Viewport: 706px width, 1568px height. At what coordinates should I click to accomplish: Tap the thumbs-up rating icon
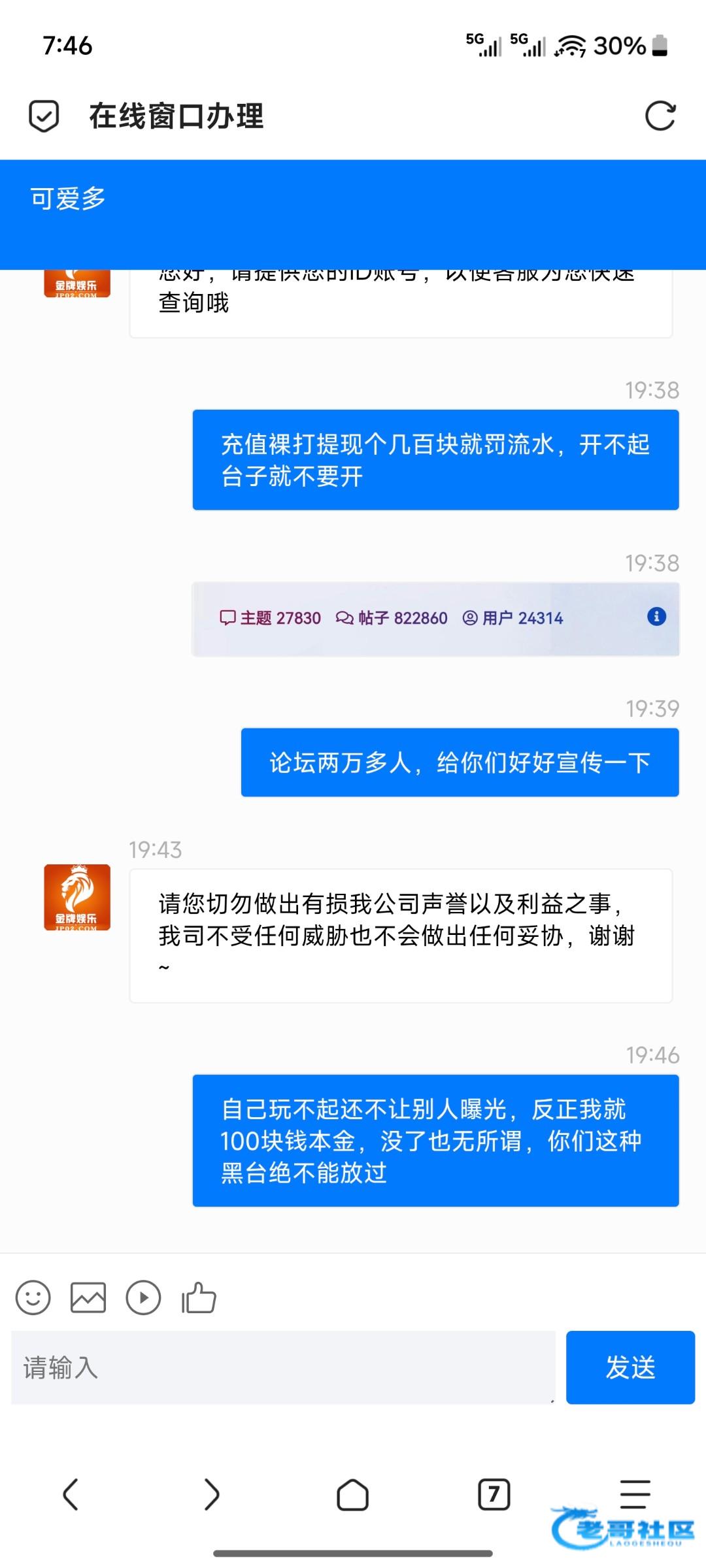[x=199, y=1297]
